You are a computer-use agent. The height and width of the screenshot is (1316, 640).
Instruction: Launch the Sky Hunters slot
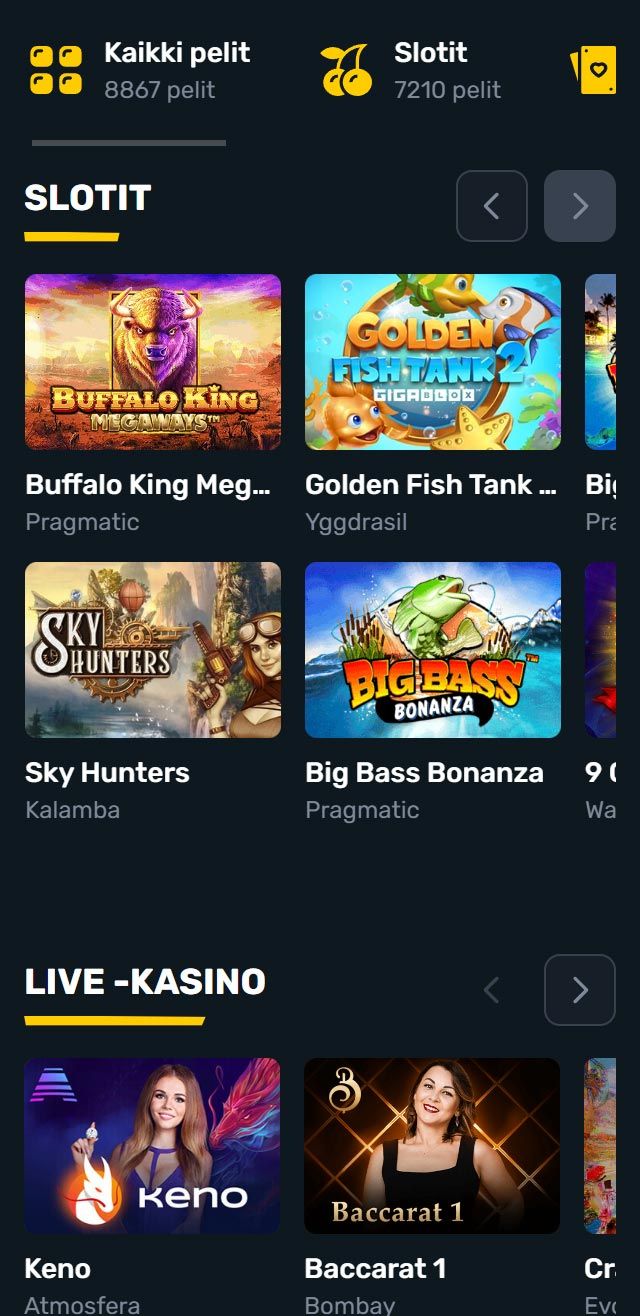153,650
